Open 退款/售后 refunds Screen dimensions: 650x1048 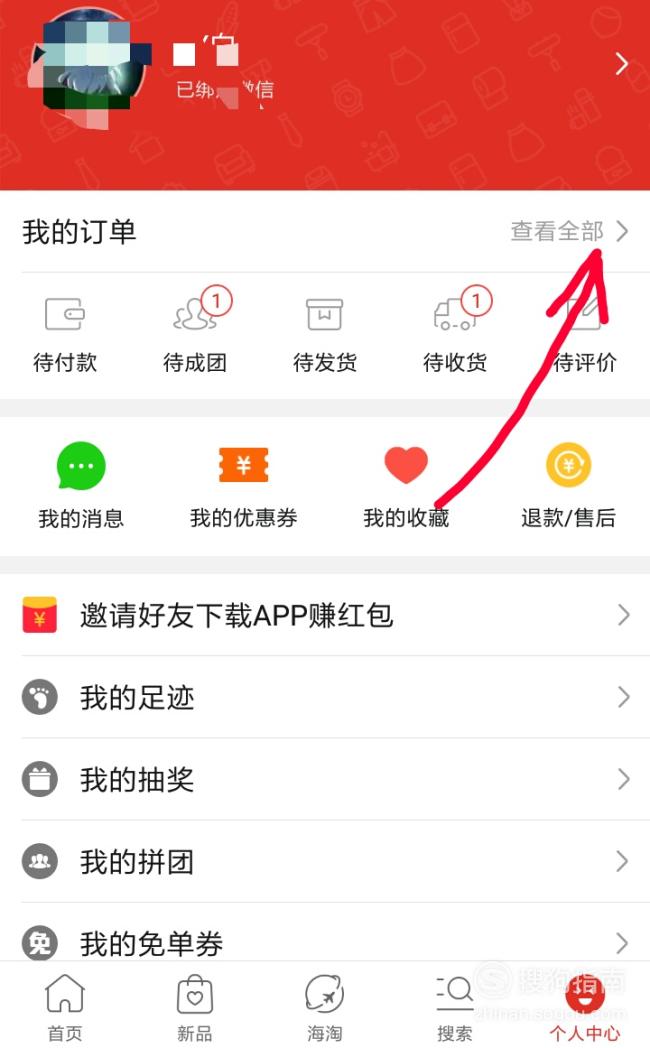[x=568, y=486]
